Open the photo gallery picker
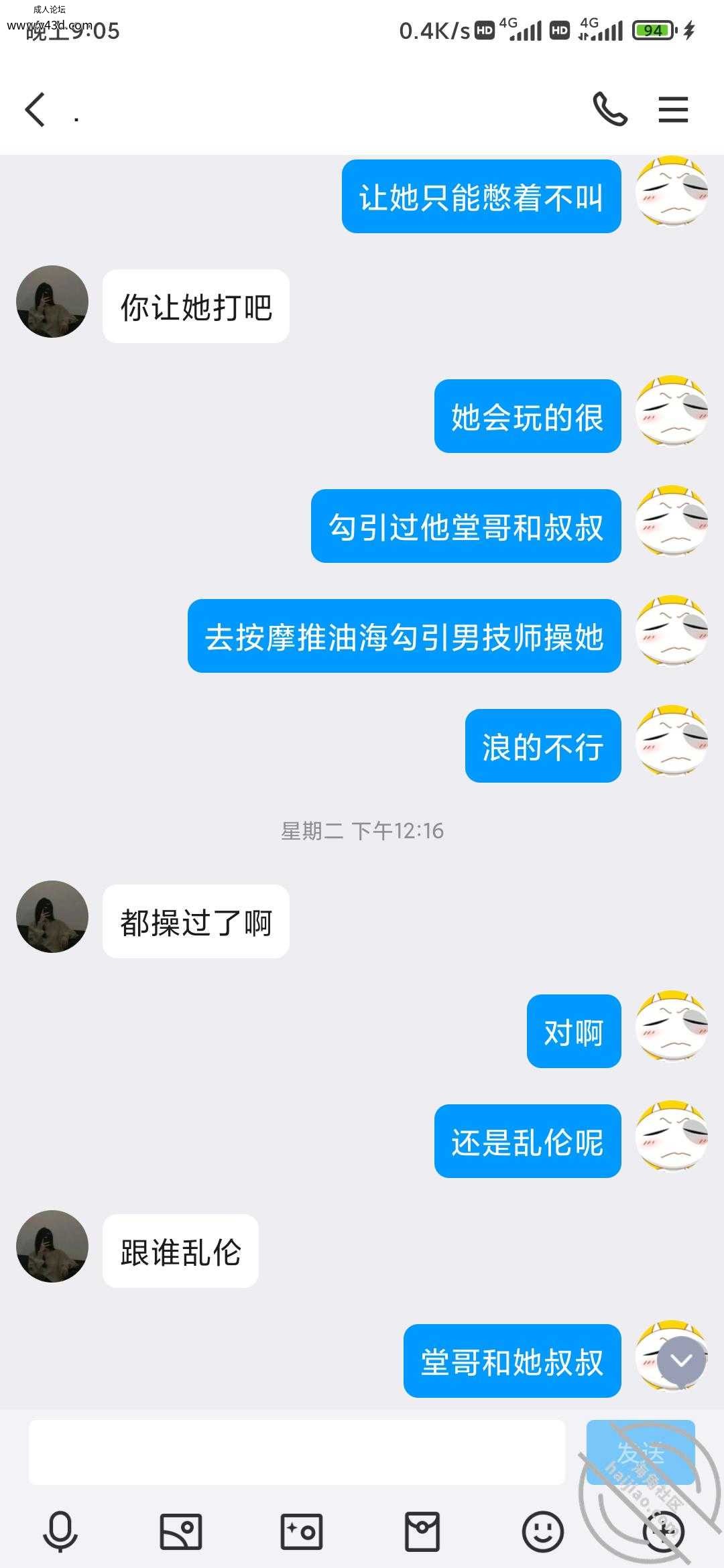Image resolution: width=724 pixels, height=1568 pixels. [181, 1532]
